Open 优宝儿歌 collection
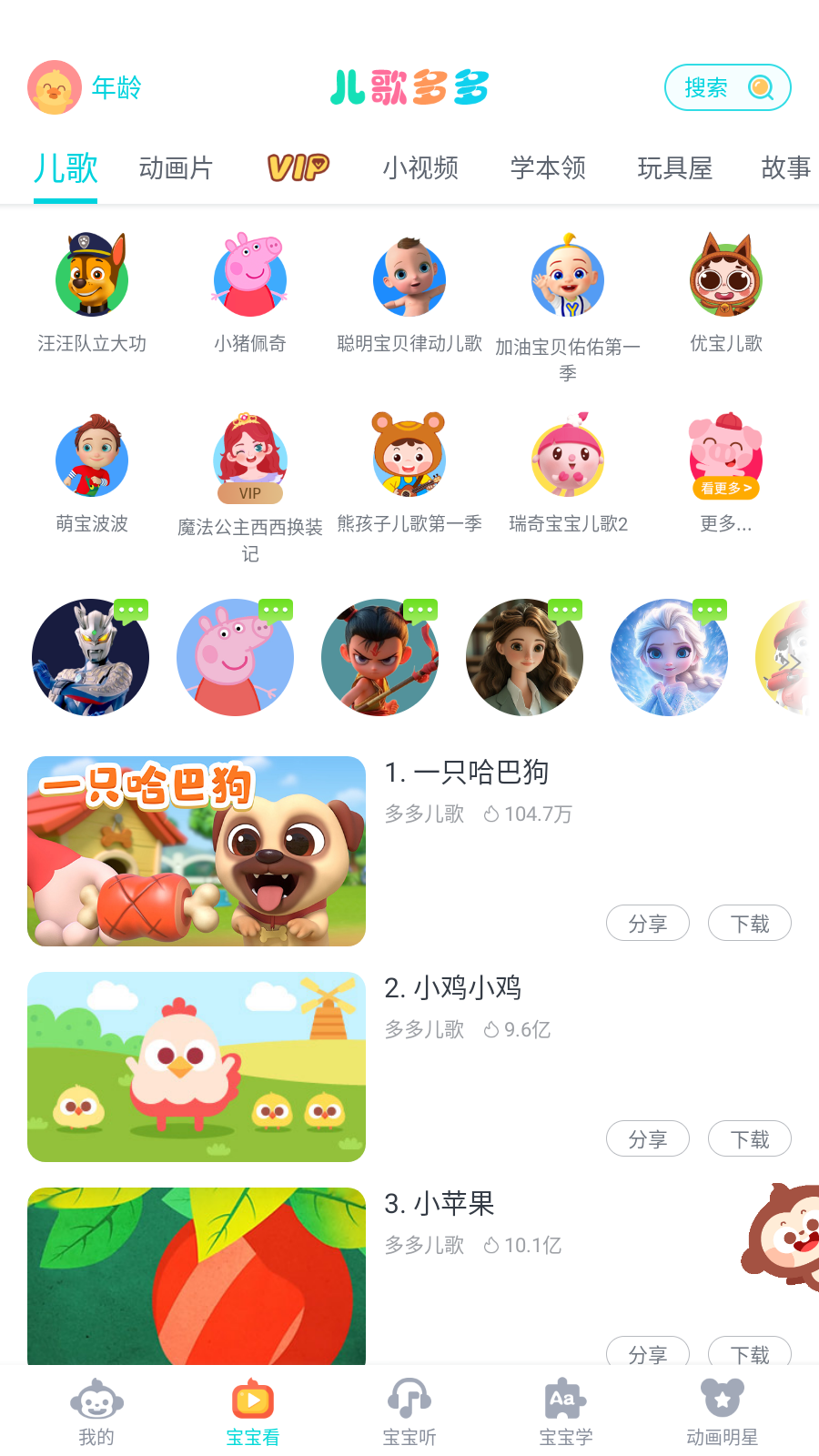The height and width of the screenshot is (1456, 819). (725, 291)
